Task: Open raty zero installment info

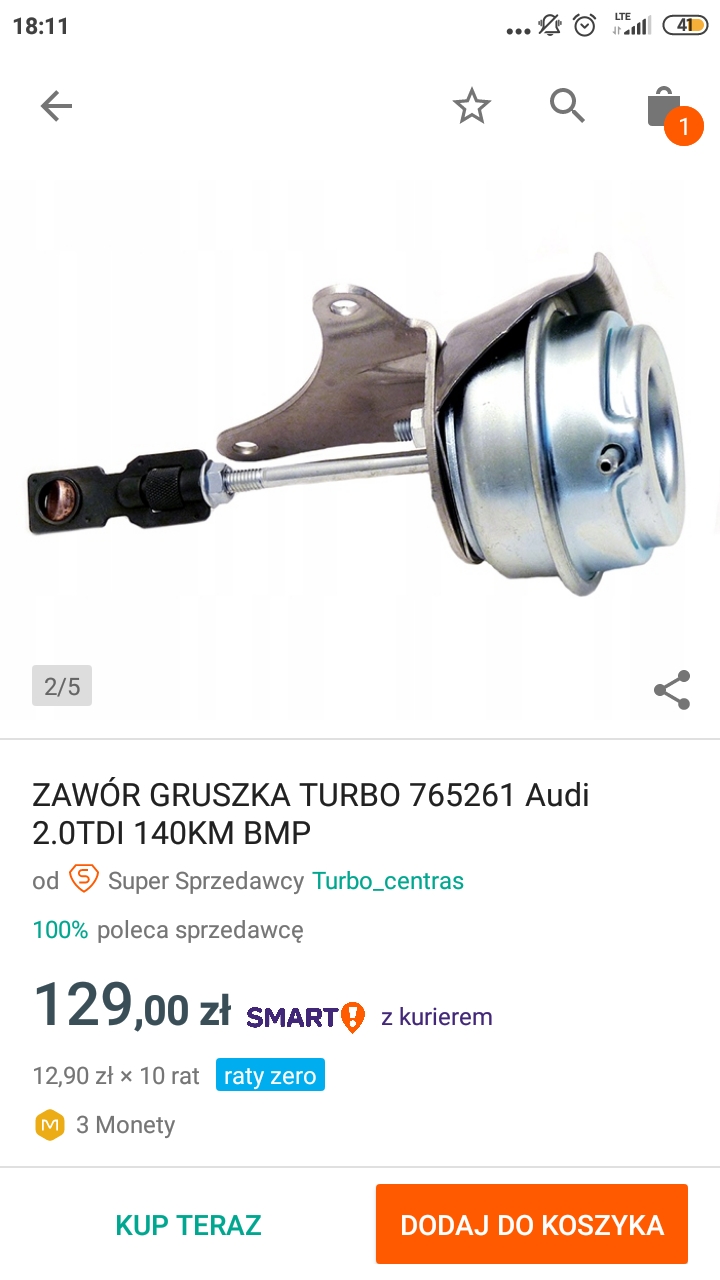Action: click(269, 1076)
